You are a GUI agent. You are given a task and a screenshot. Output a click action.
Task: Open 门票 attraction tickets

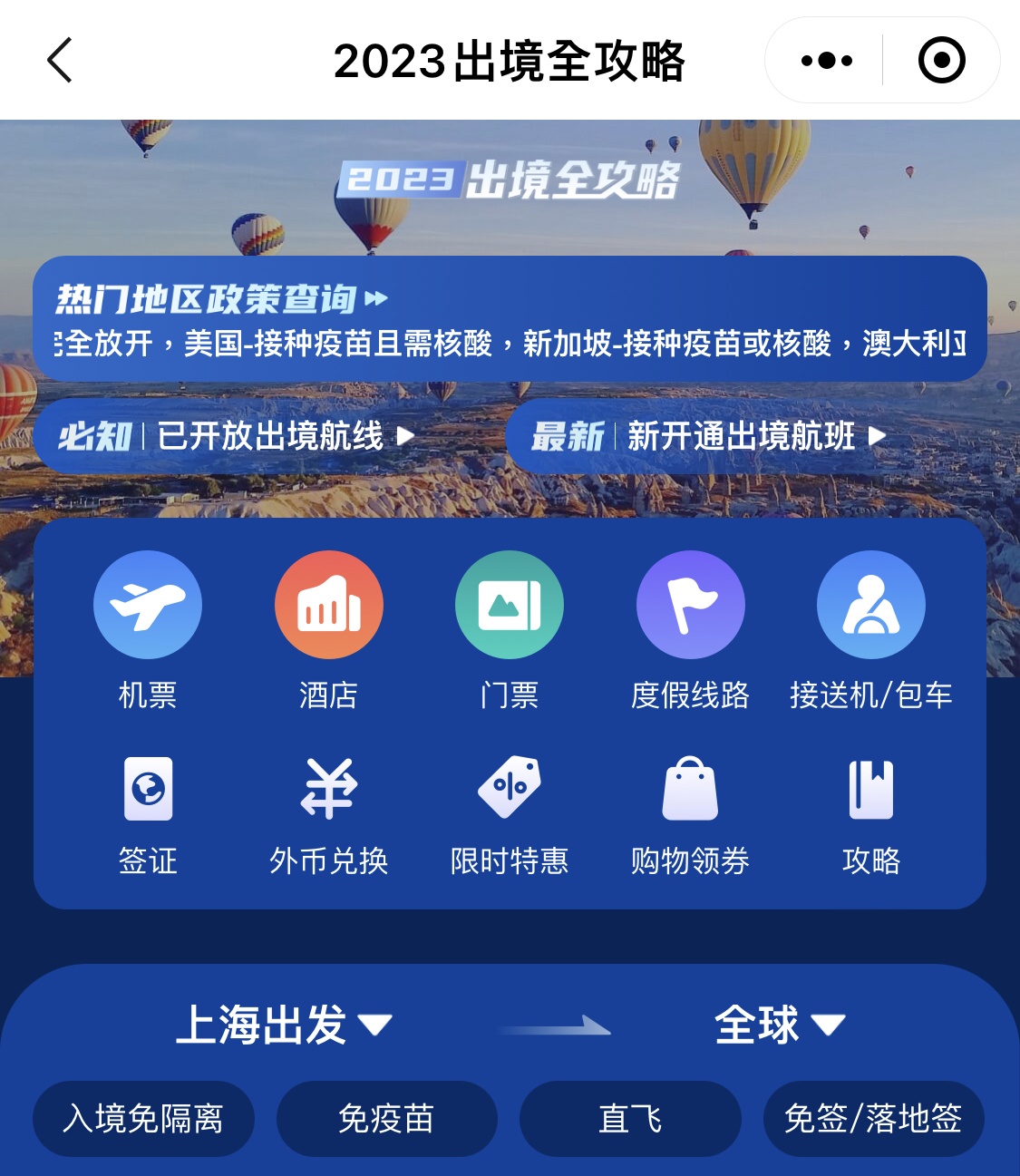click(509, 605)
